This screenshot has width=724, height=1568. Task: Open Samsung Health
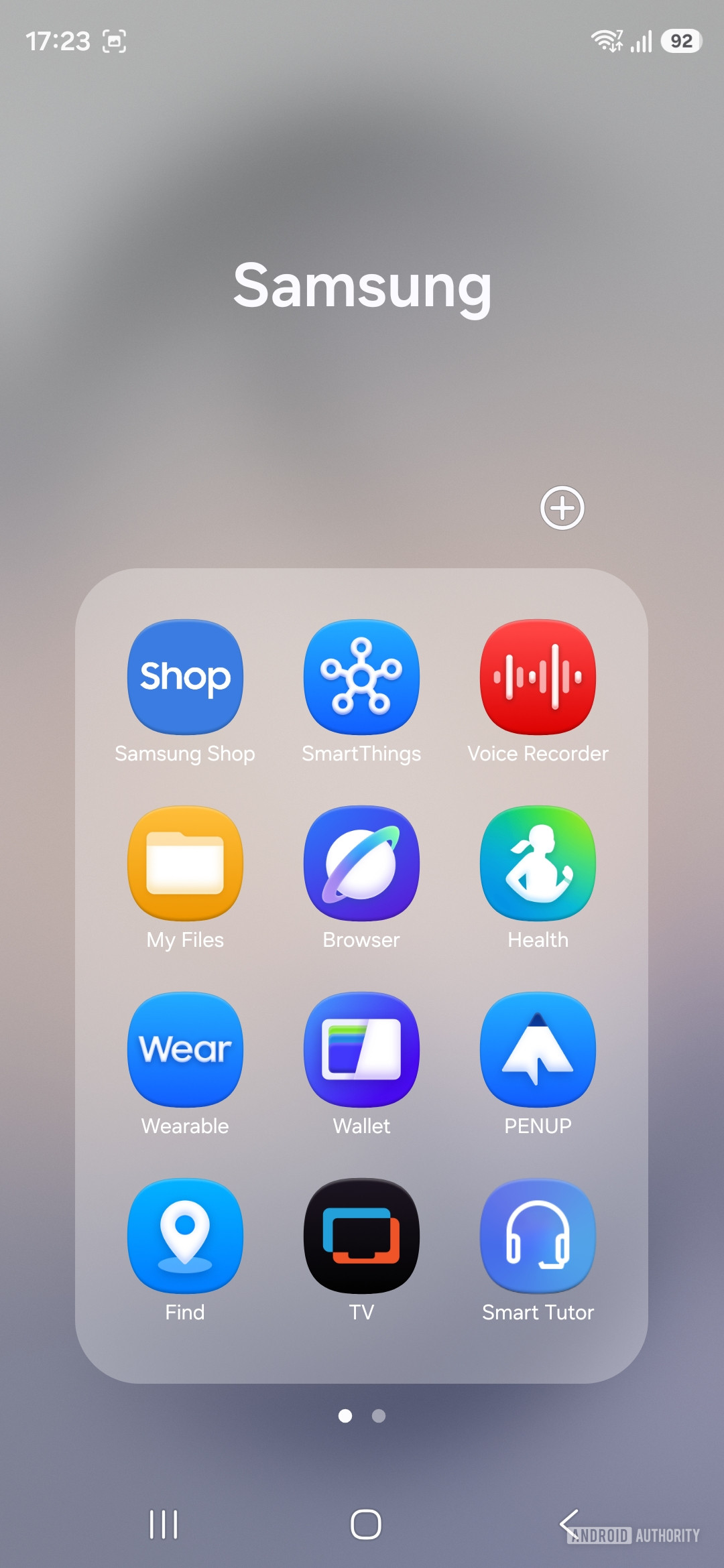point(538,863)
